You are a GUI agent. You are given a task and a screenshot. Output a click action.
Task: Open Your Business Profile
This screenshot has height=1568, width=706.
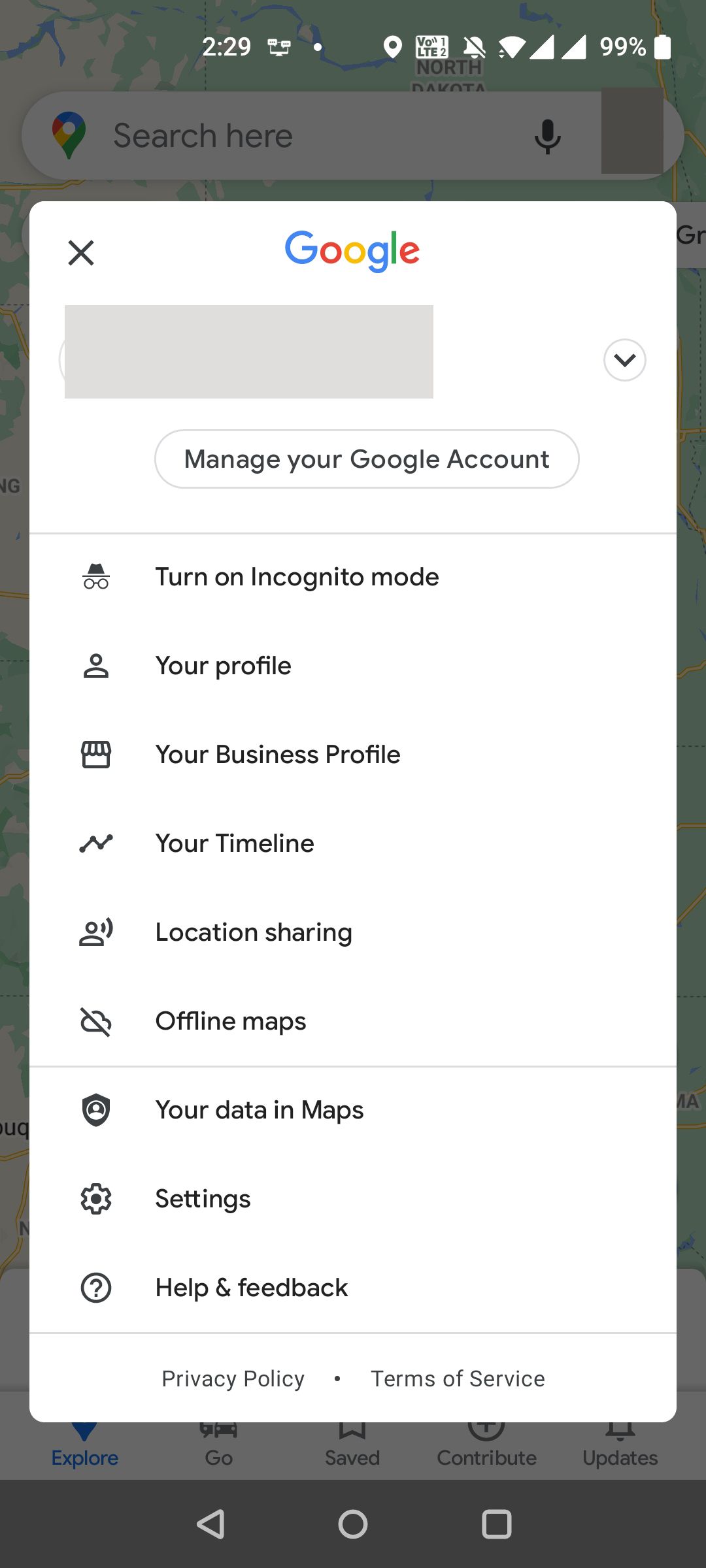click(278, 754)
